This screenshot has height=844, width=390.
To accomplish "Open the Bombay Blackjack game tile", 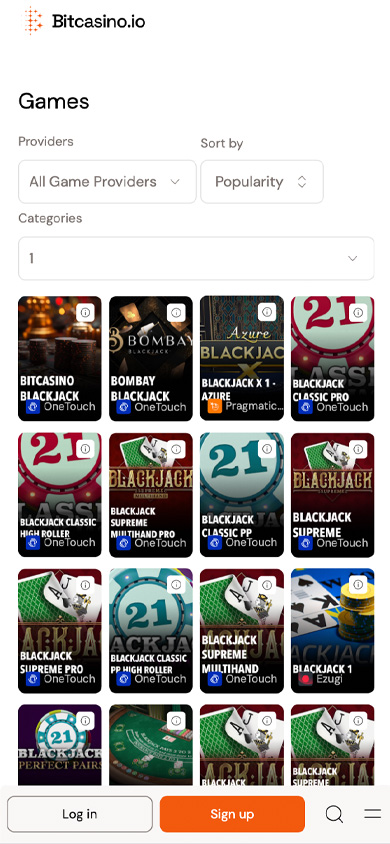I will (x=151, y=358).
